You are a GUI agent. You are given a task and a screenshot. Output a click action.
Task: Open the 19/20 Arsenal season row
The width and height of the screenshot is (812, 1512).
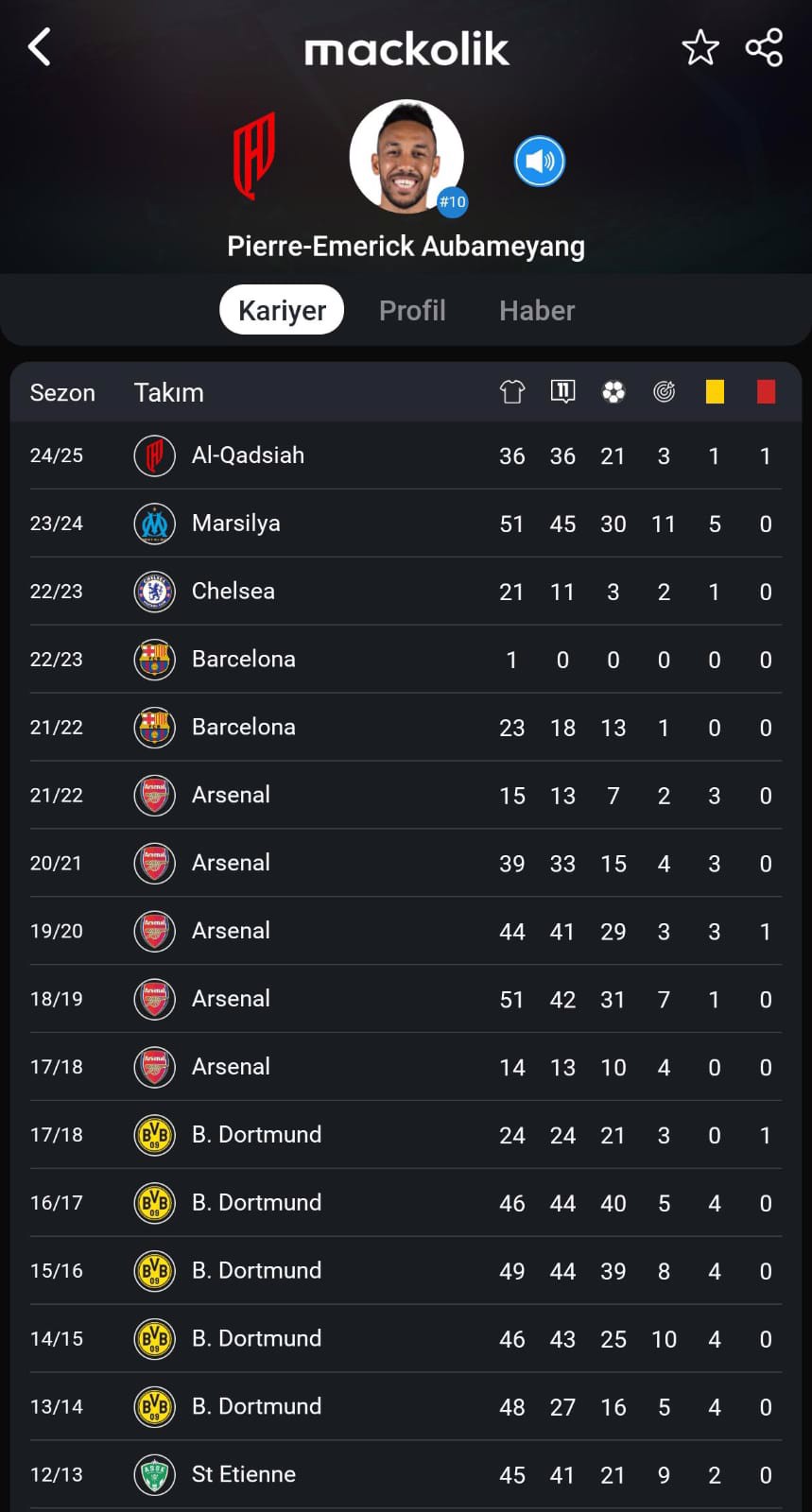(406, 932)
